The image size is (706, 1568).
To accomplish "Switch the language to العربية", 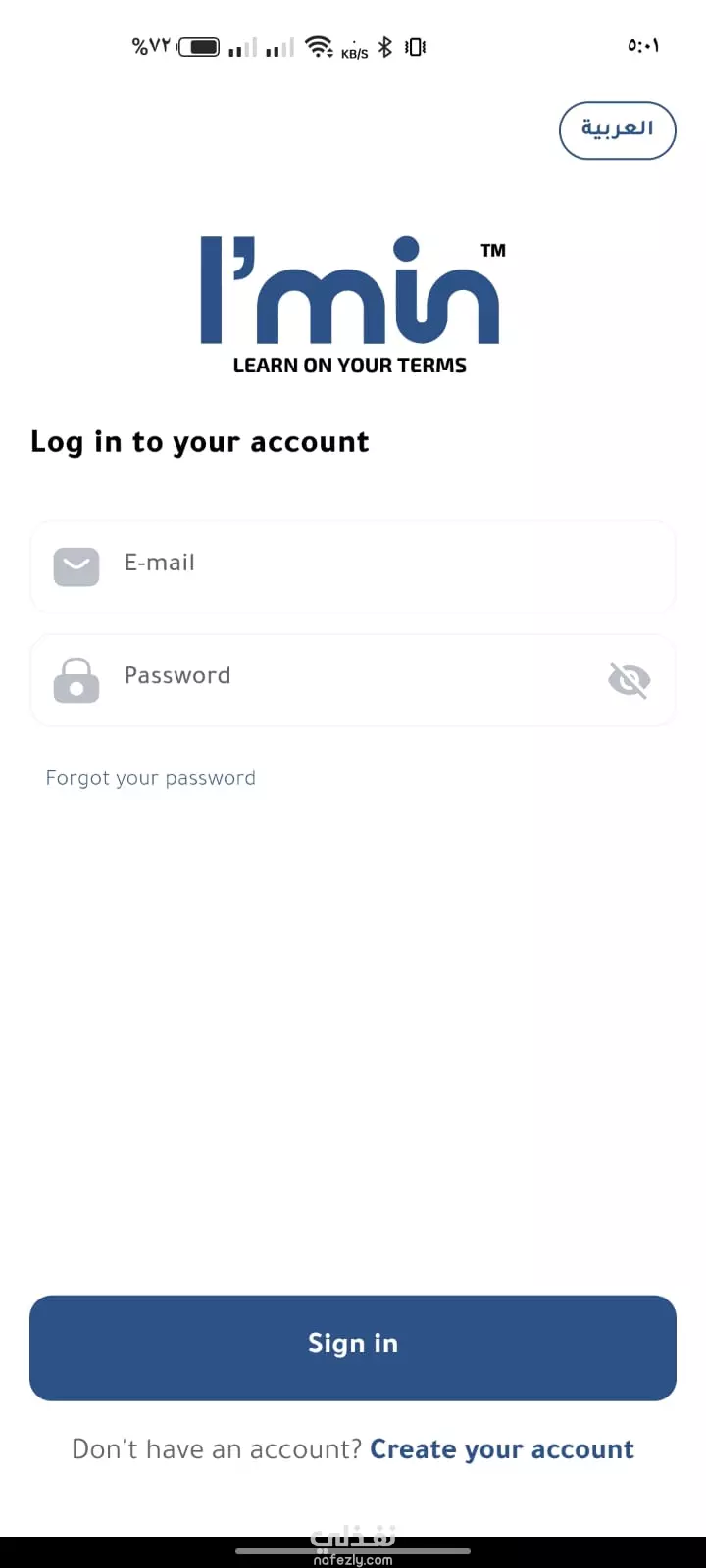I will click(x=618, y=130).
